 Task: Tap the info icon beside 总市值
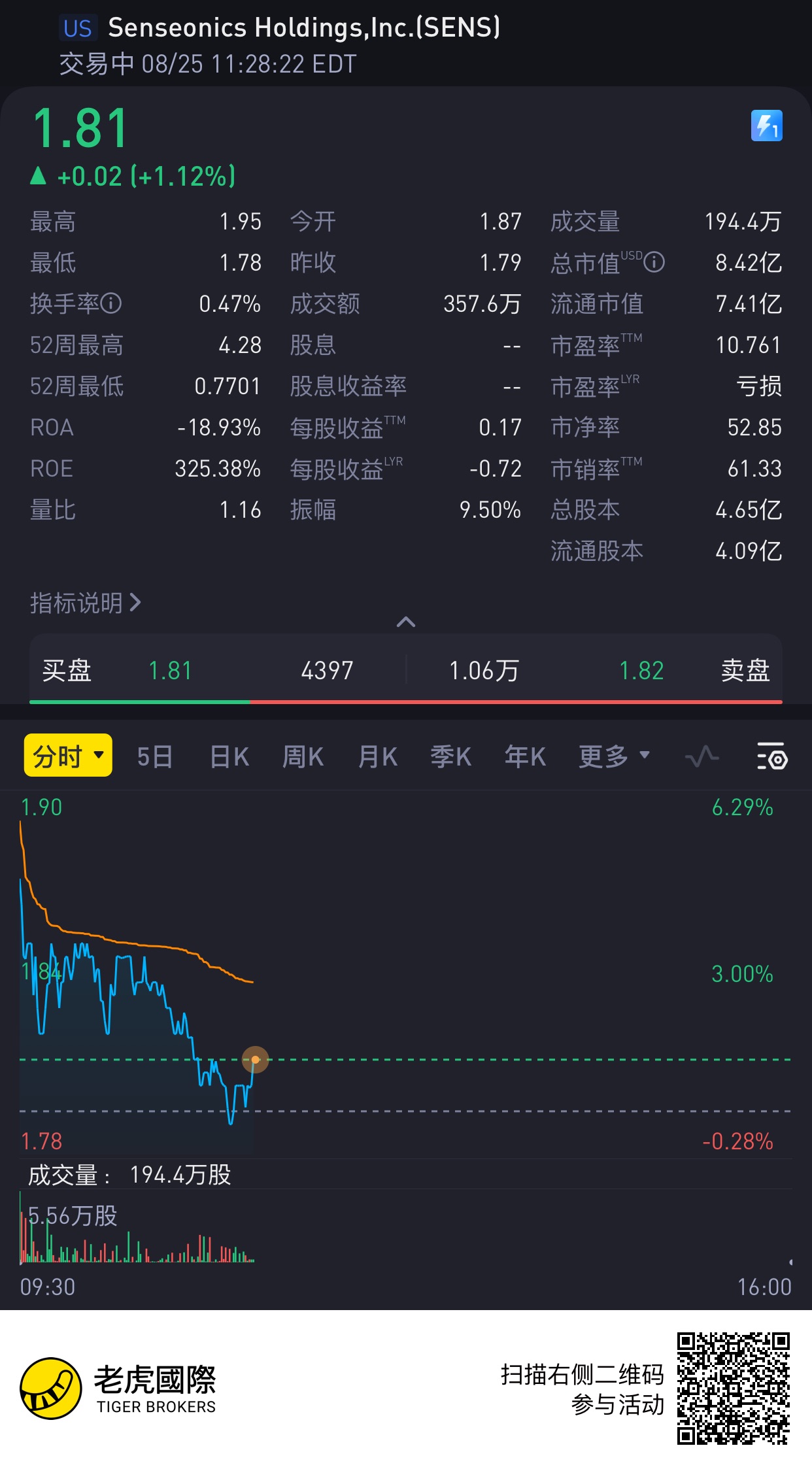(654, 262)
